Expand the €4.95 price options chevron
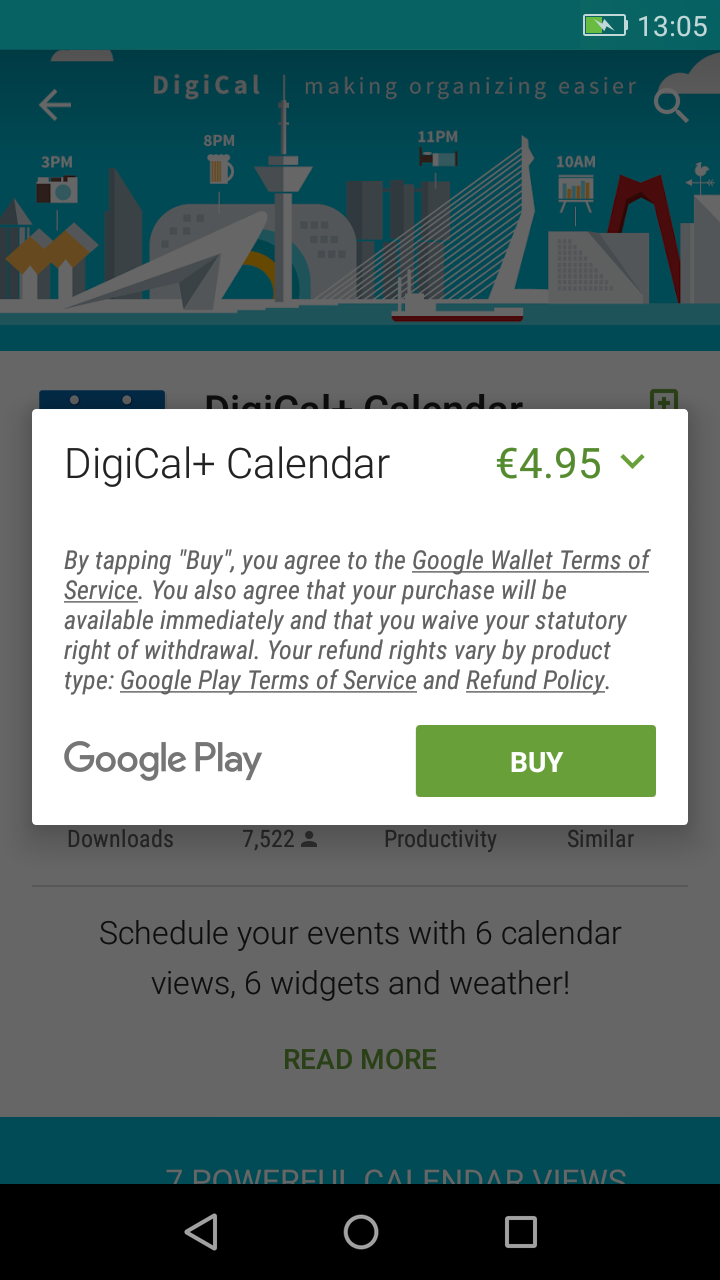 click(632, 462)
